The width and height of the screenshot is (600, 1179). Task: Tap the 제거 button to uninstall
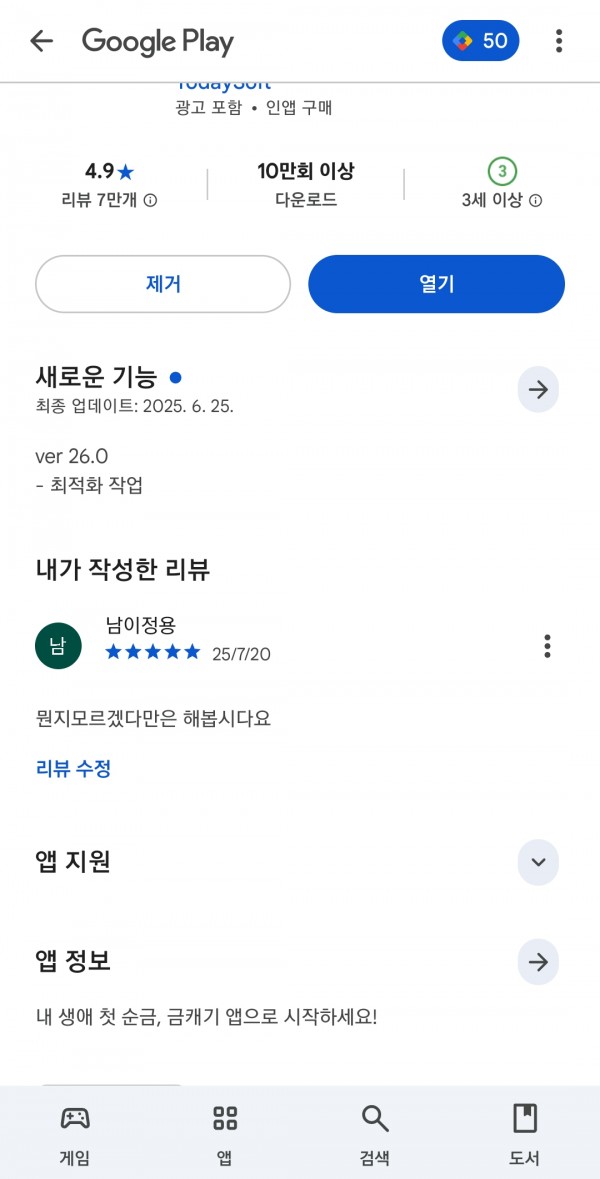click(x=163, y=284)
